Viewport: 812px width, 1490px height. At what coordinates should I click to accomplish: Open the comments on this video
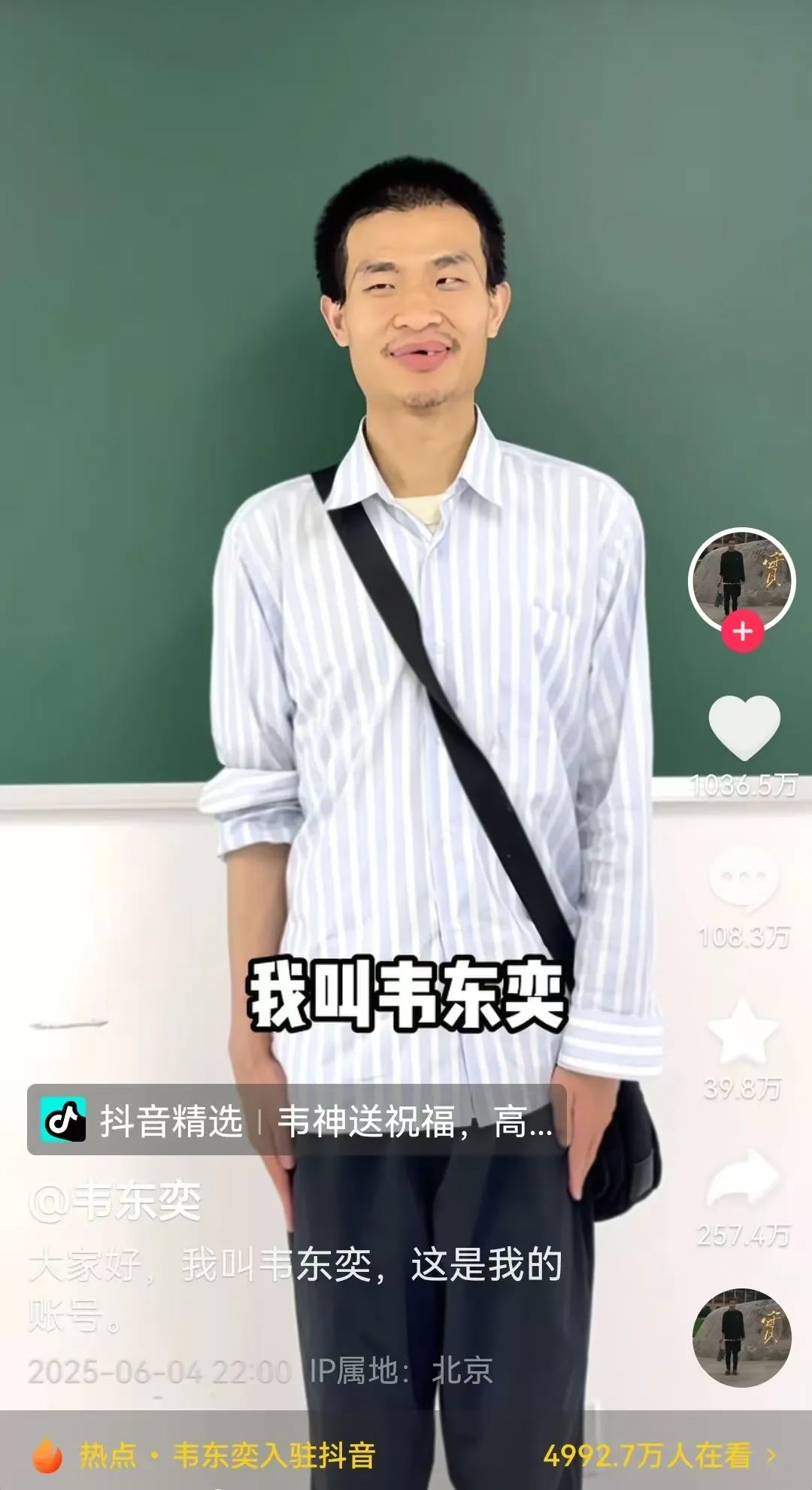tap(743, 878)
